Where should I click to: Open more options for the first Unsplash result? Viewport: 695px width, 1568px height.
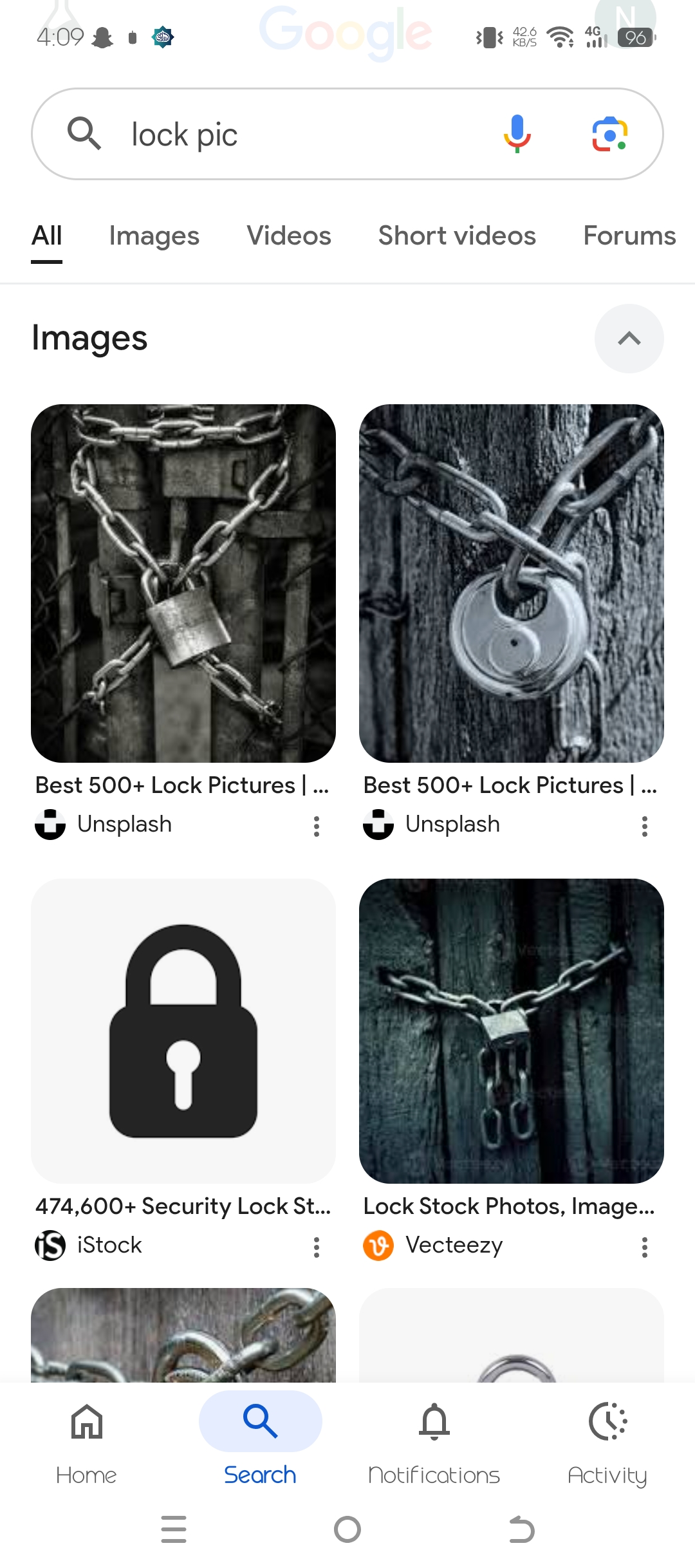(316, 826)
